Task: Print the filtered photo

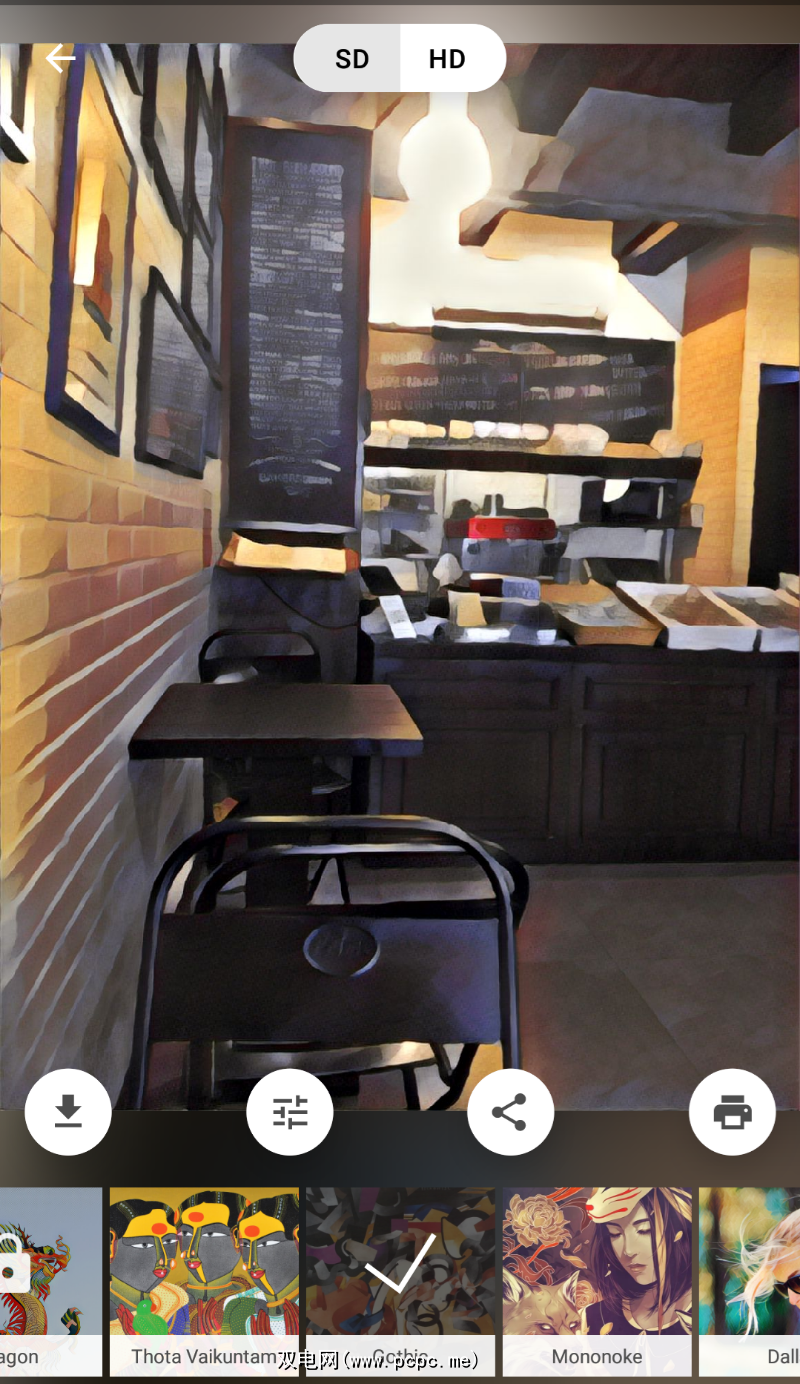Action: (x=732, y=1112)
